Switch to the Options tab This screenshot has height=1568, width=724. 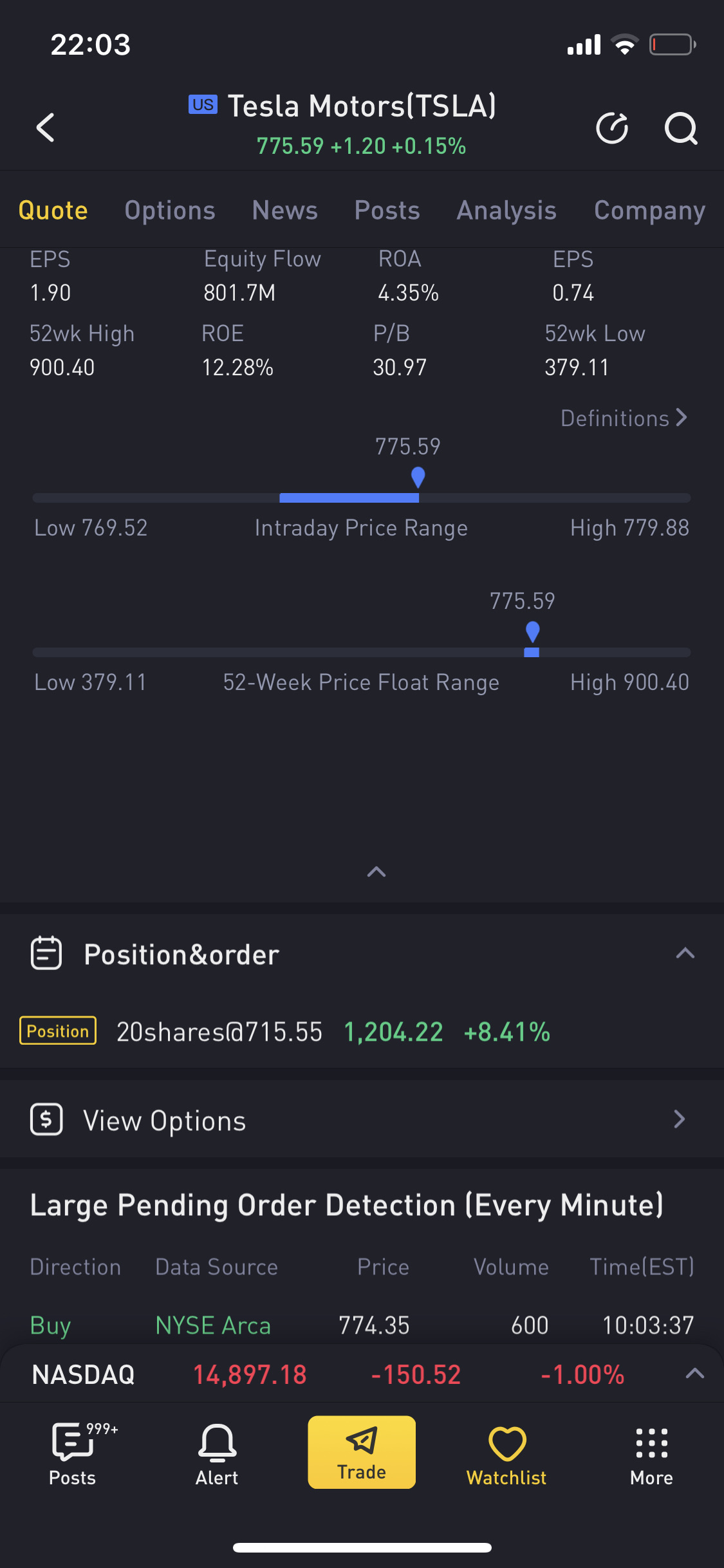tap(170, 210)
